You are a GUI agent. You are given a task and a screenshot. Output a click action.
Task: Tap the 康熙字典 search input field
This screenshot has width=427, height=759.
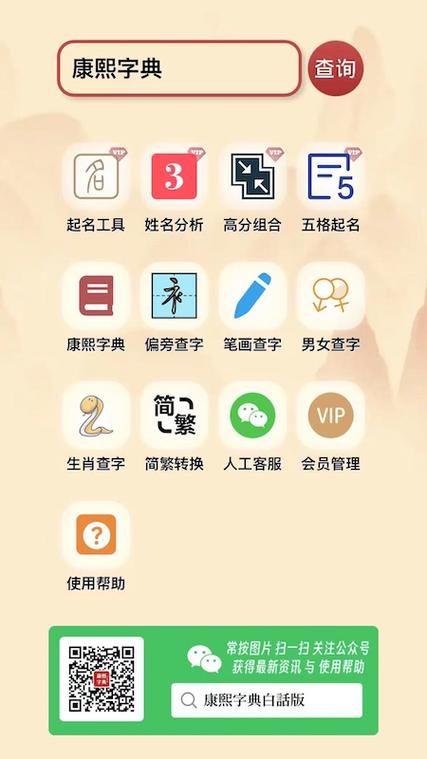click(180, 68)
